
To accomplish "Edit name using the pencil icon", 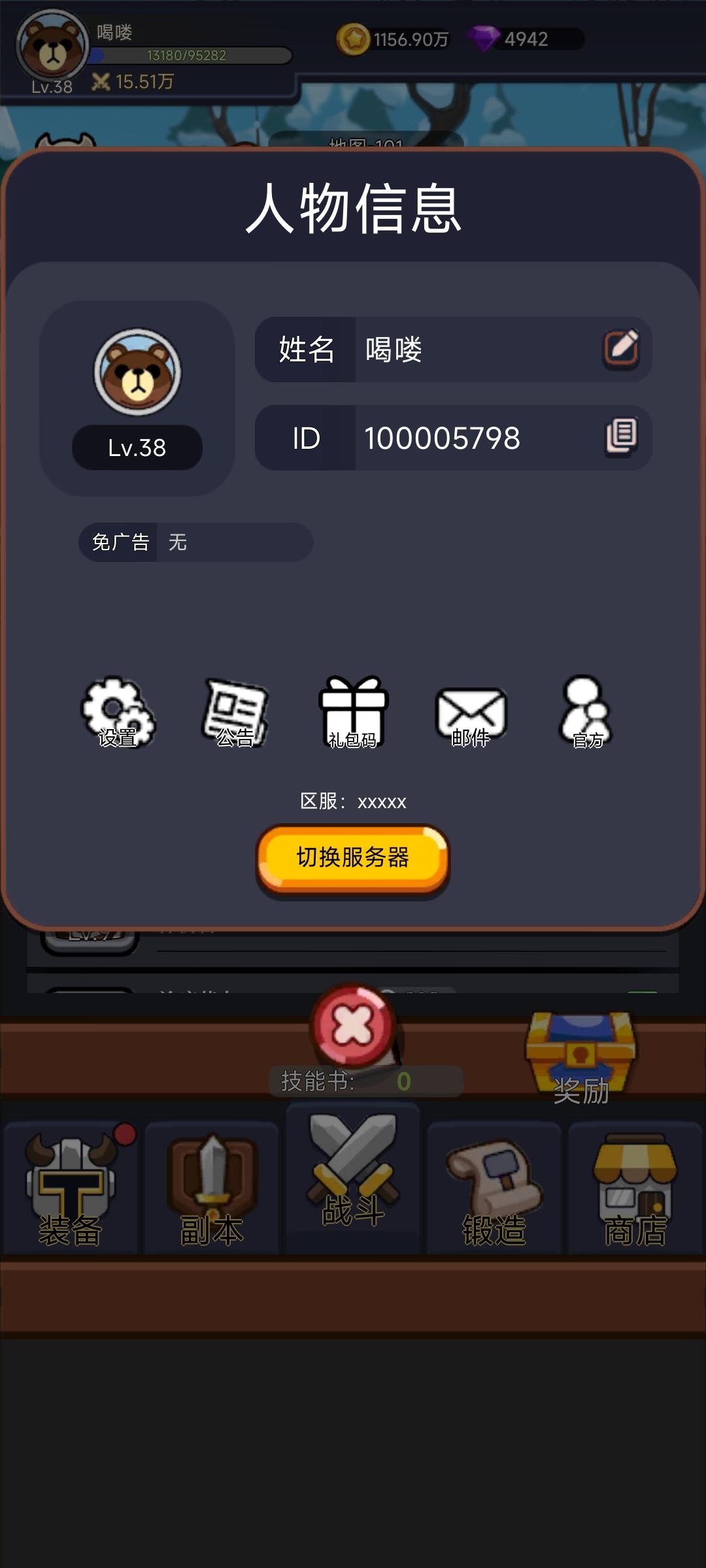I will tap(622, 351).
